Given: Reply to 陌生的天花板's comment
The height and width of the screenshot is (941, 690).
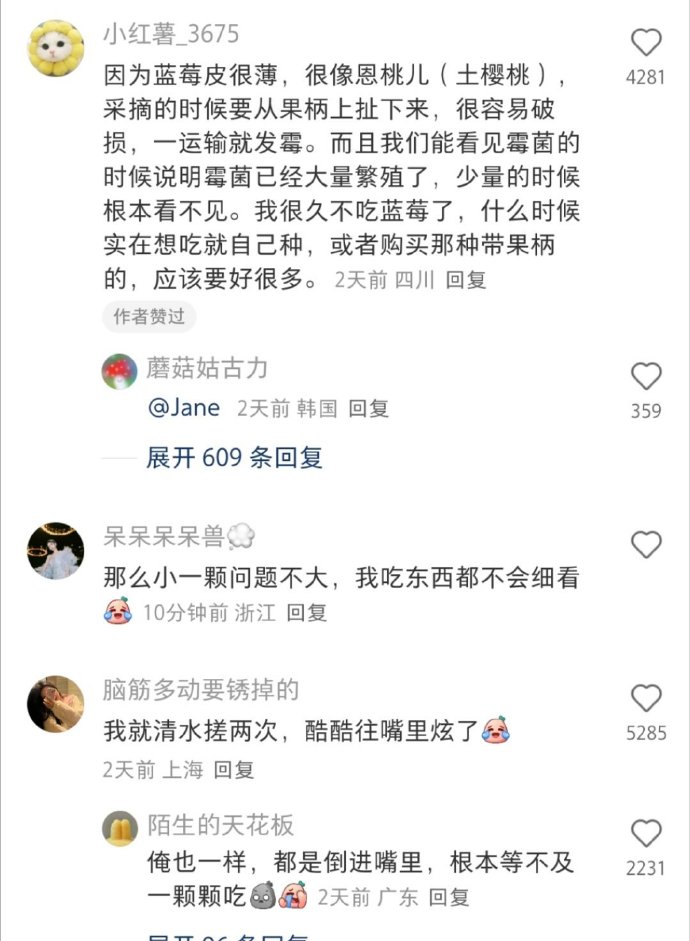Looking at the screenshot, I should (449, 897).
